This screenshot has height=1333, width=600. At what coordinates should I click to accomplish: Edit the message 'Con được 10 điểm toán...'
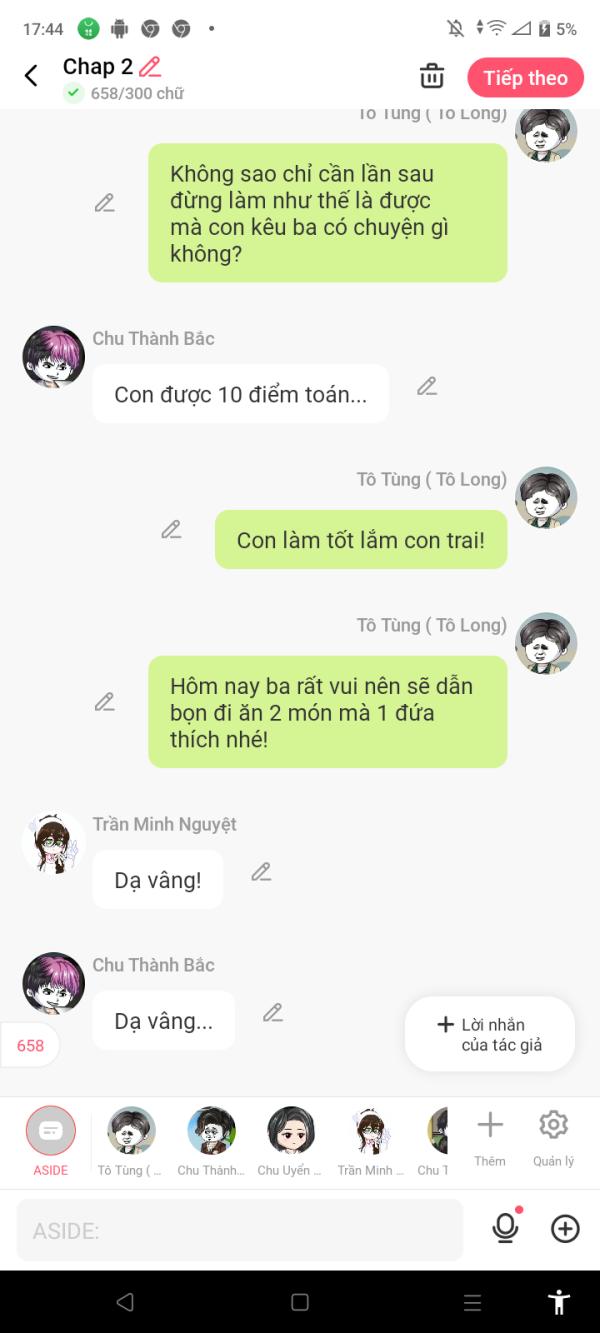point(427,386)
